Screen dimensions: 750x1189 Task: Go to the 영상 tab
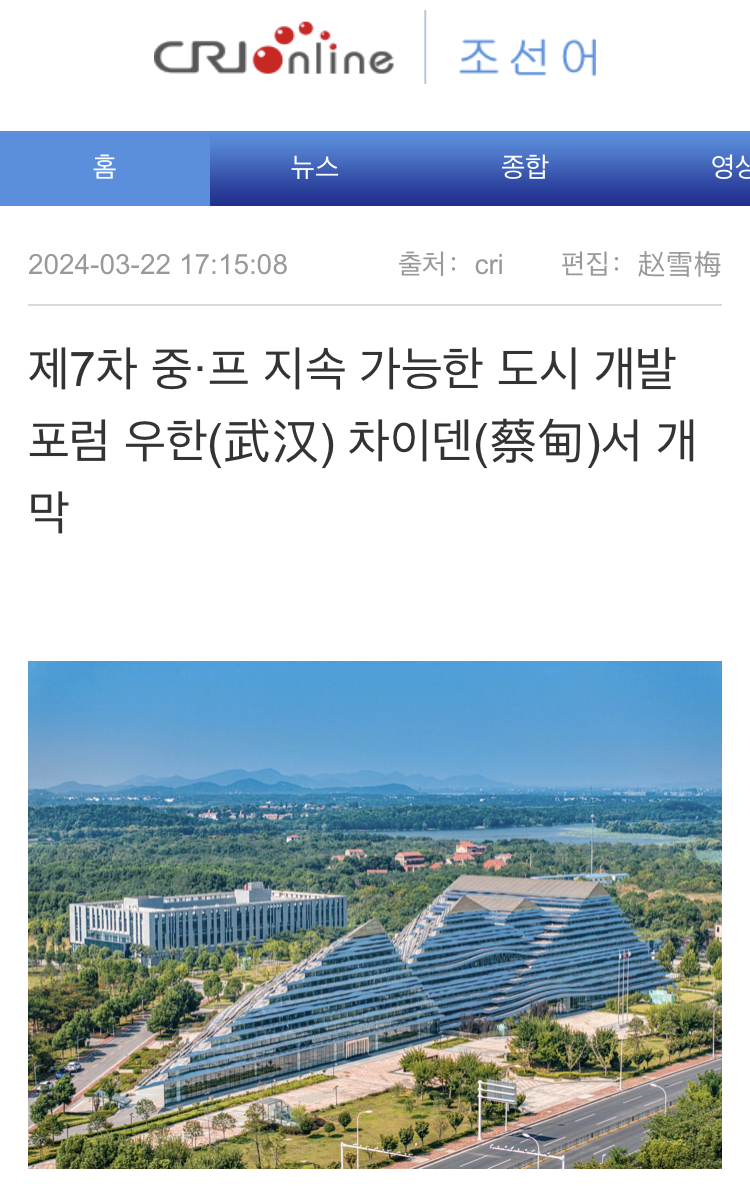coord(730,168)
